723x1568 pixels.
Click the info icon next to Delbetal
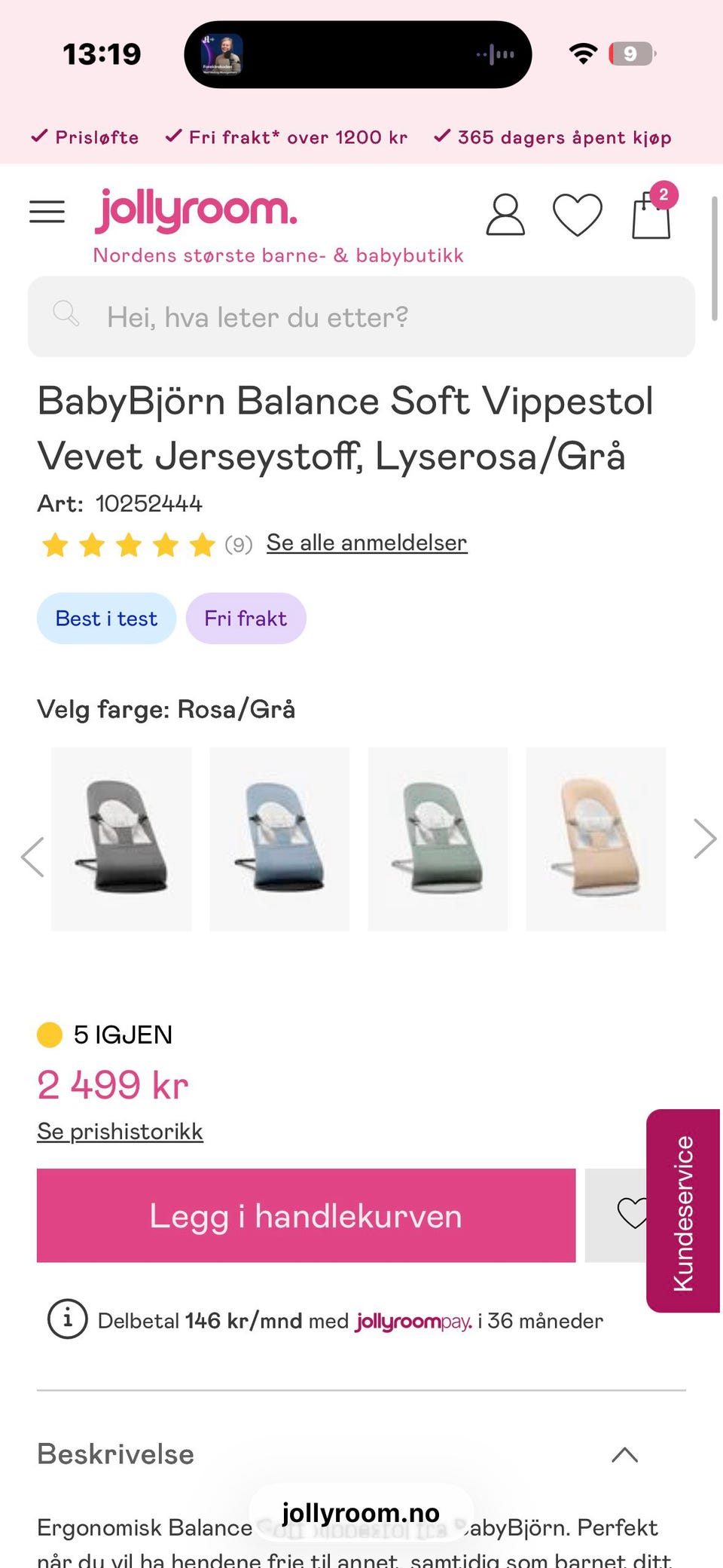[66, 1319]
